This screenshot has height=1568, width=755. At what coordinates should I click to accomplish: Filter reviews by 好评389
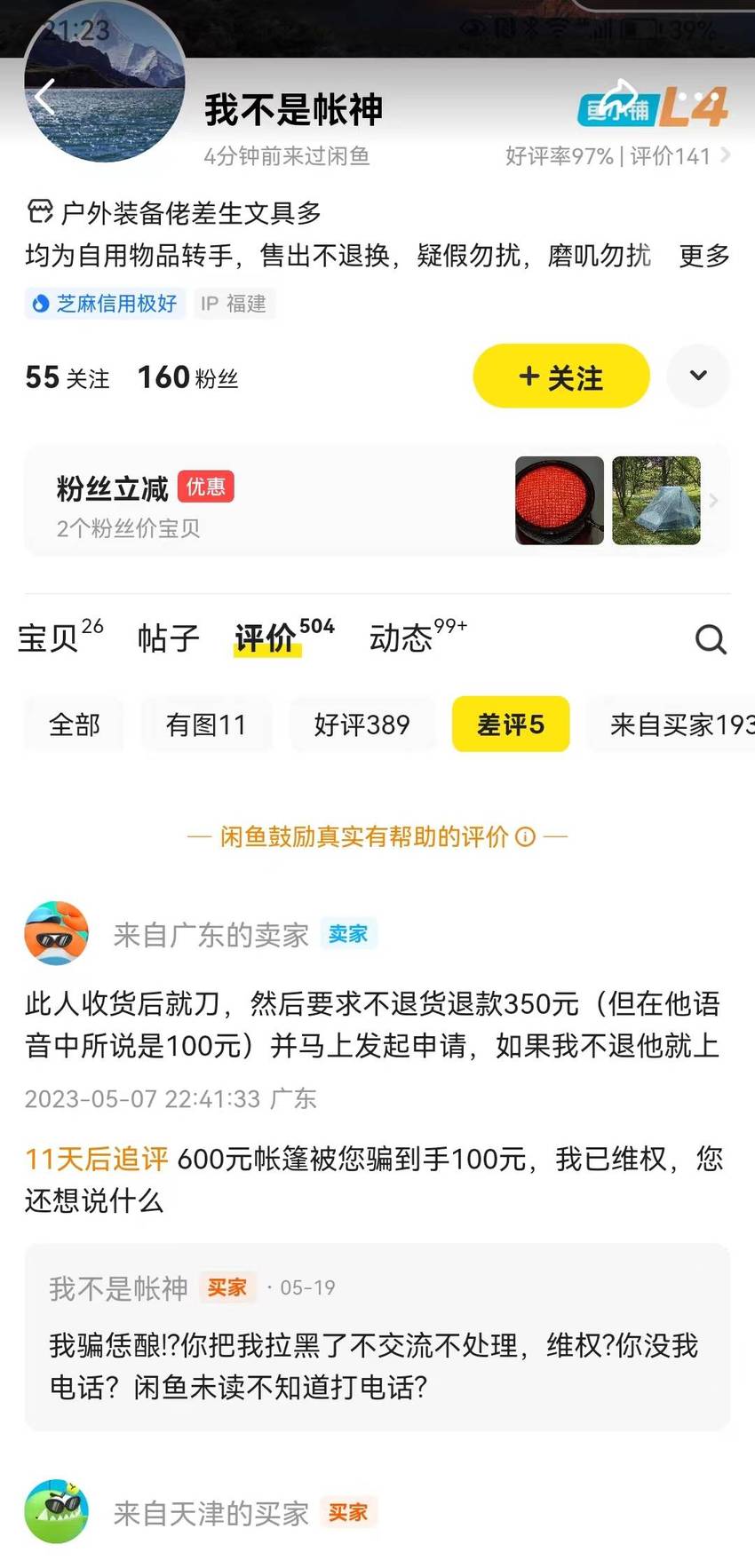(362, 725)
